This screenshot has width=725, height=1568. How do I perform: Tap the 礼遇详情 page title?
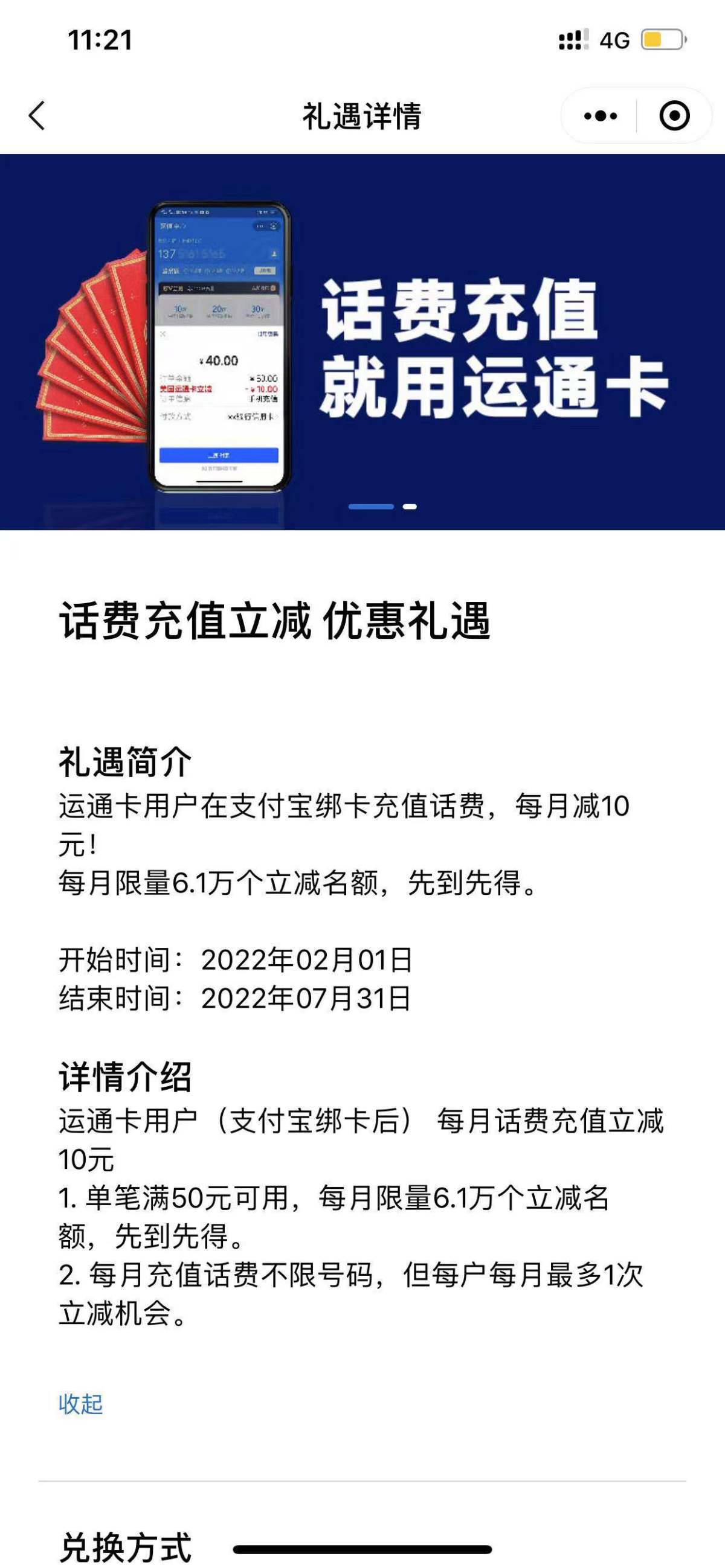(362, 115)
